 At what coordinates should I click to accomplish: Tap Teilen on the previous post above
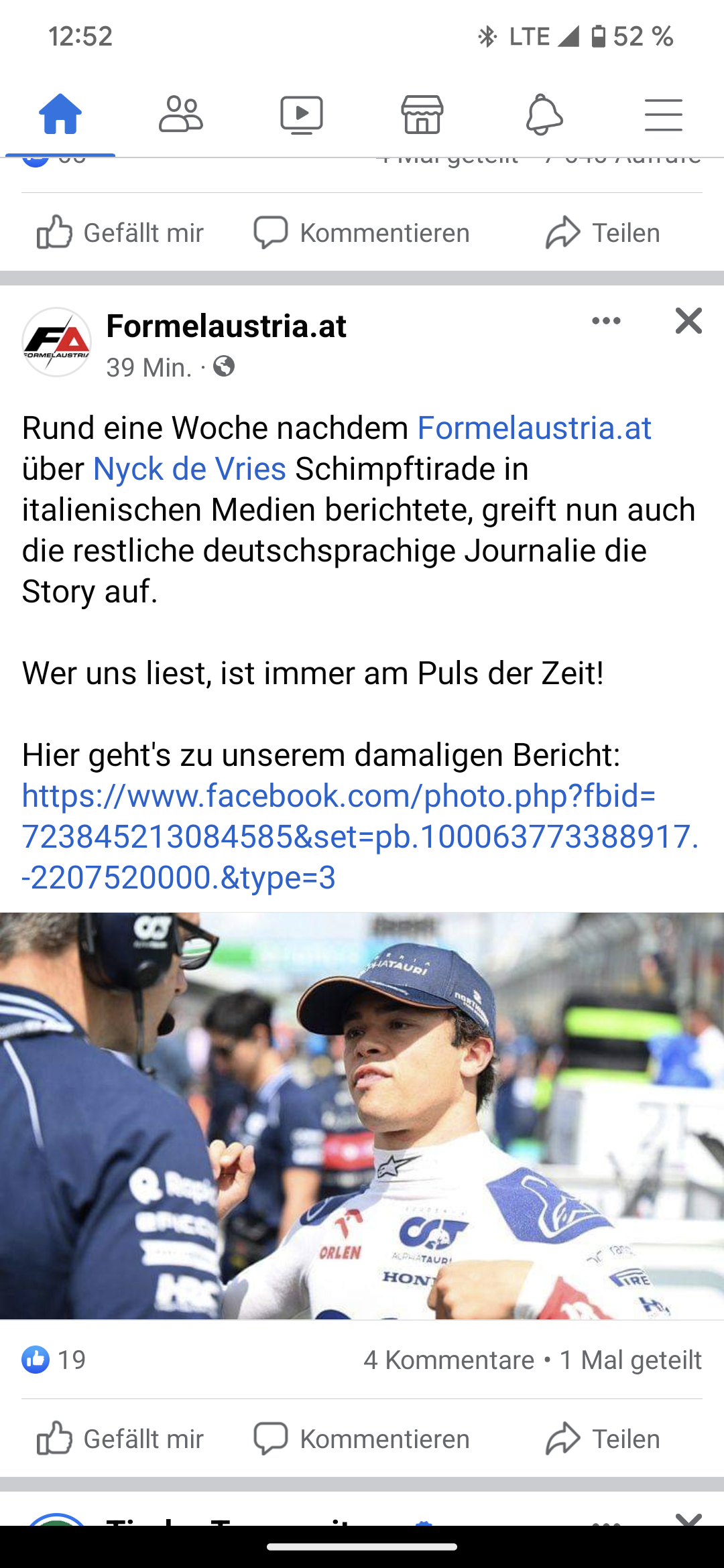[x=603, y=233]
